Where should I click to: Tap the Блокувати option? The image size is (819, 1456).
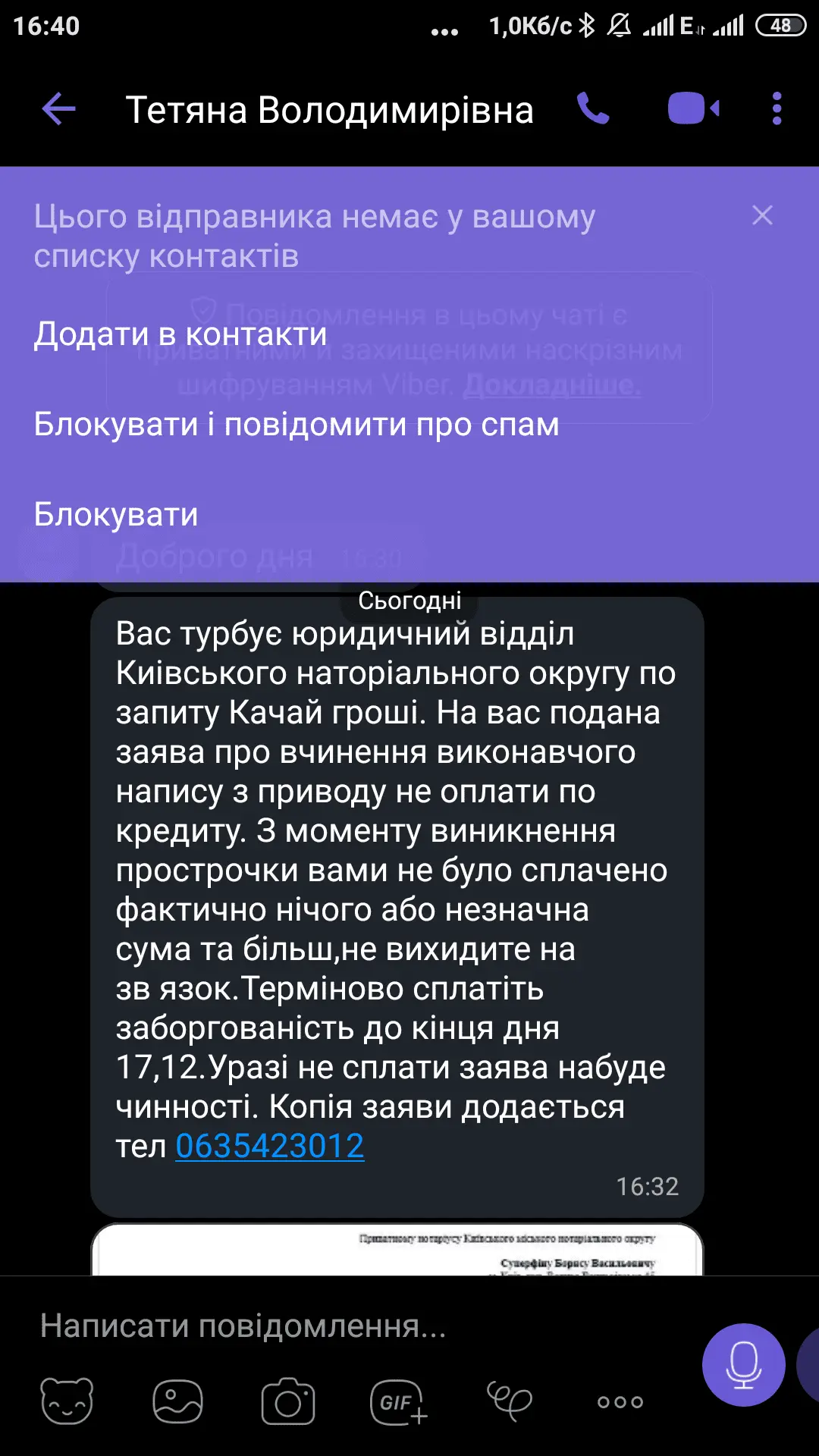pyautogui.click(x=116, y=515)
